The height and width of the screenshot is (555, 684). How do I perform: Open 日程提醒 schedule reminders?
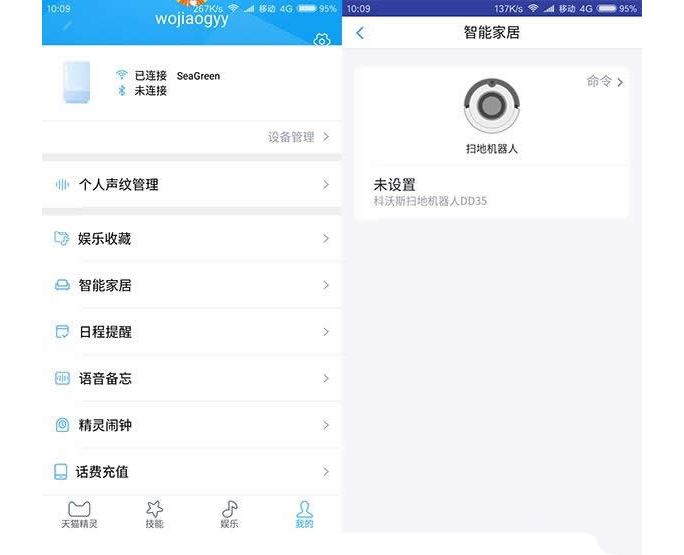click(x=191, y=332)
